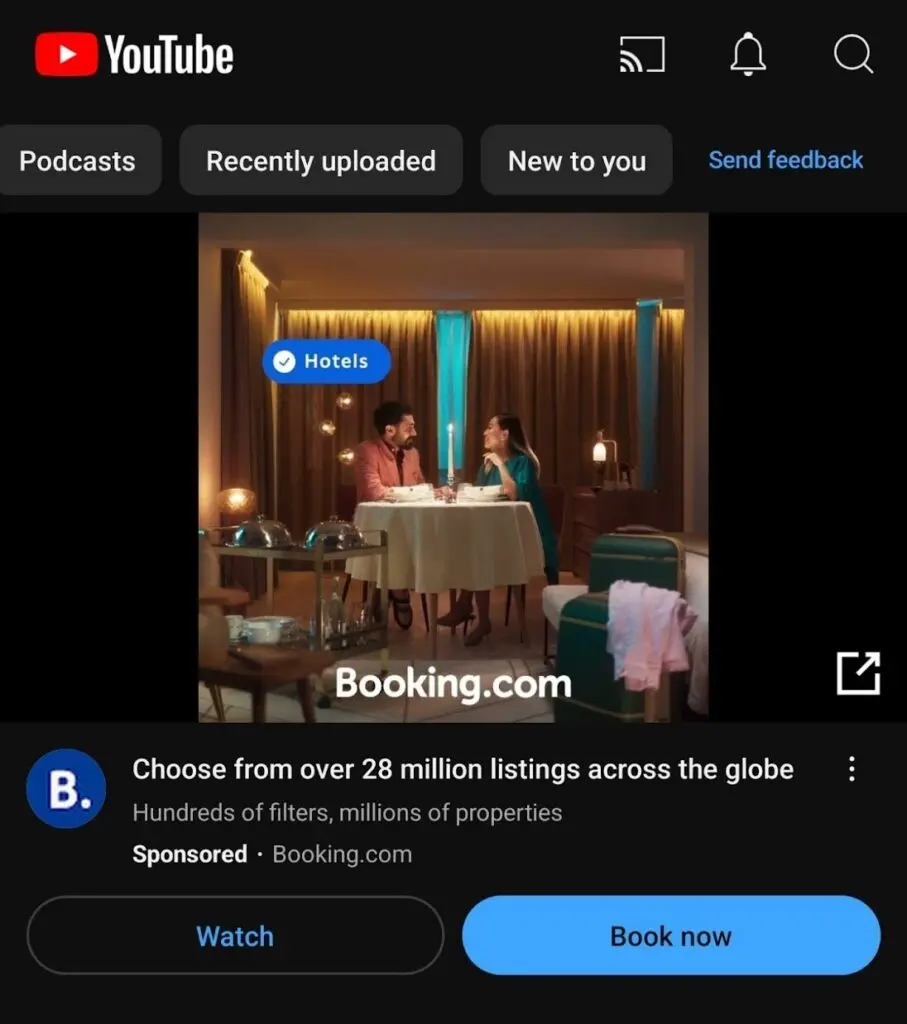The width and height of the screenshot is (907, 1024).
Task: Open the Booking.com ad video
Action: tap(453, 467)
